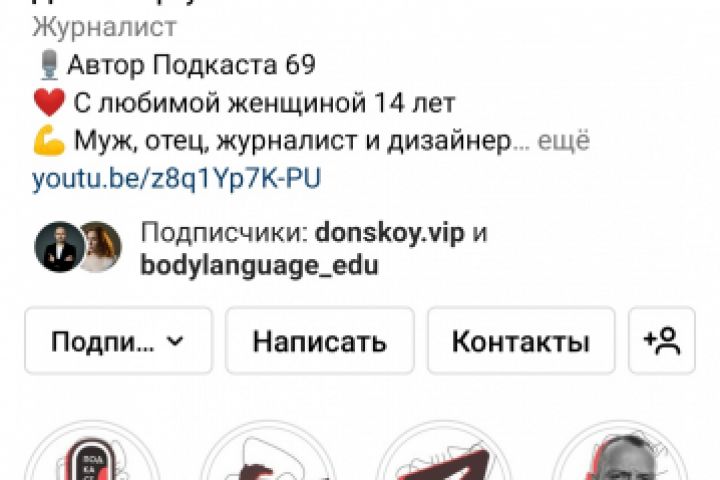Open the bodylanguage_edu follower profile
Screen dimensions: 720x480
click(x=259, y=266)
